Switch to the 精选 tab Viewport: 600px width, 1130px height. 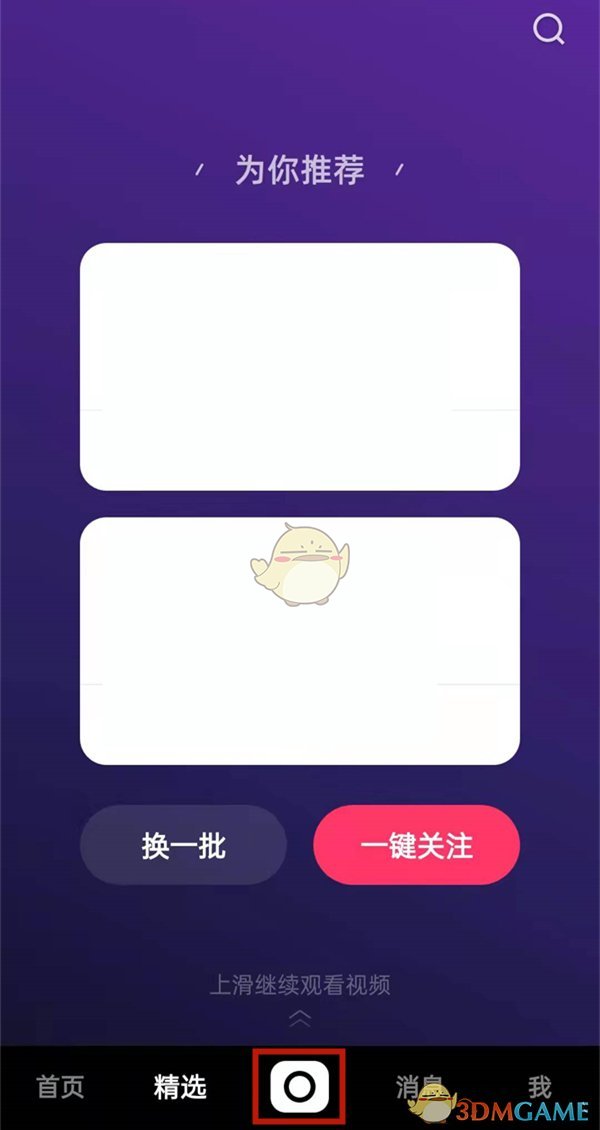pyautogui.click(x=180, y=1087)
